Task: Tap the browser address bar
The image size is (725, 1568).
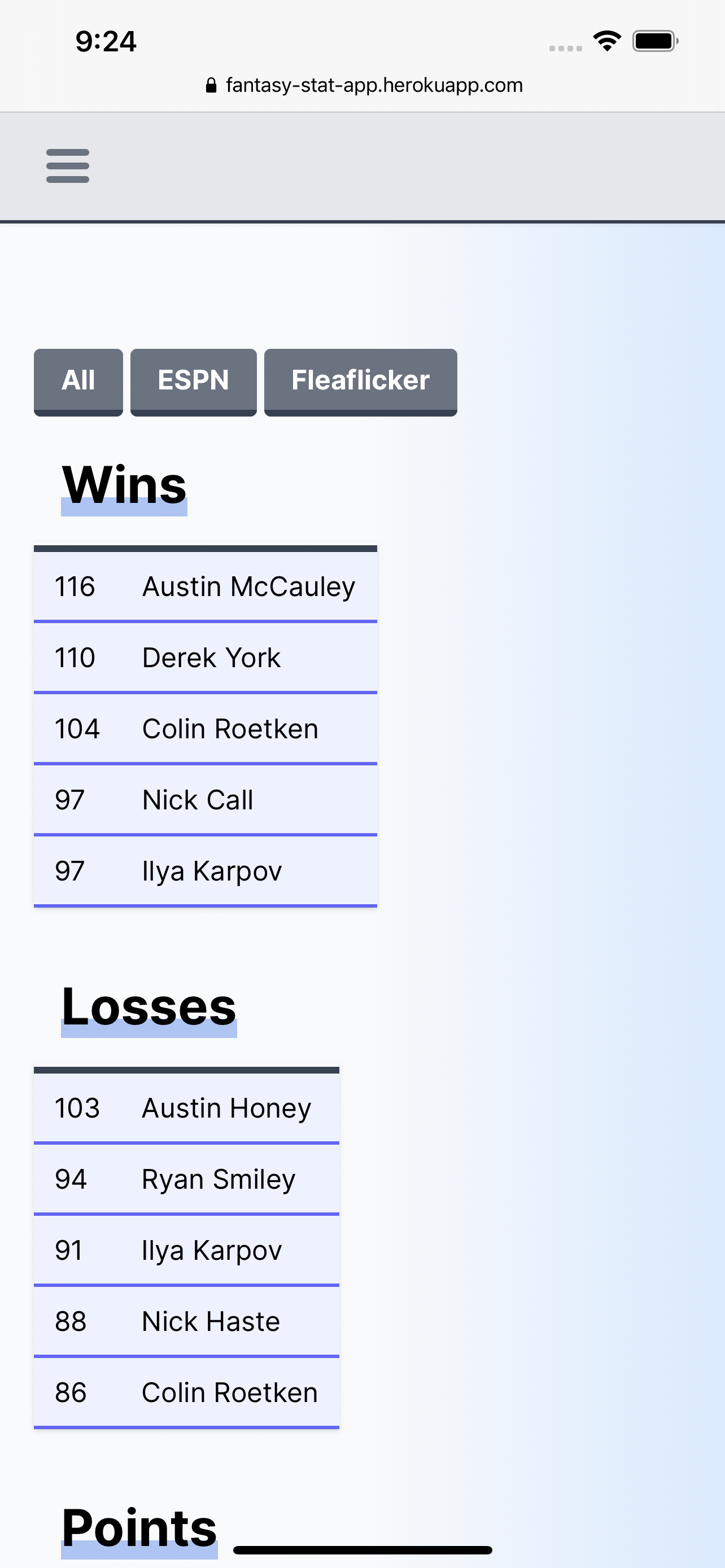Action: click(364, 85)
